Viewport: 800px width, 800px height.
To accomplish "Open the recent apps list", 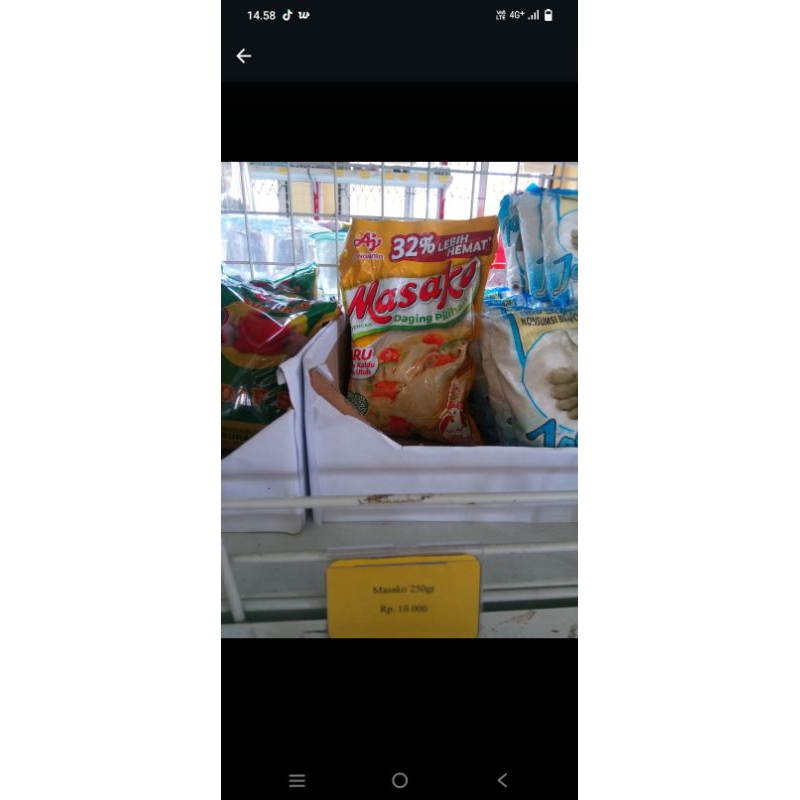I will tap(296, 780).
